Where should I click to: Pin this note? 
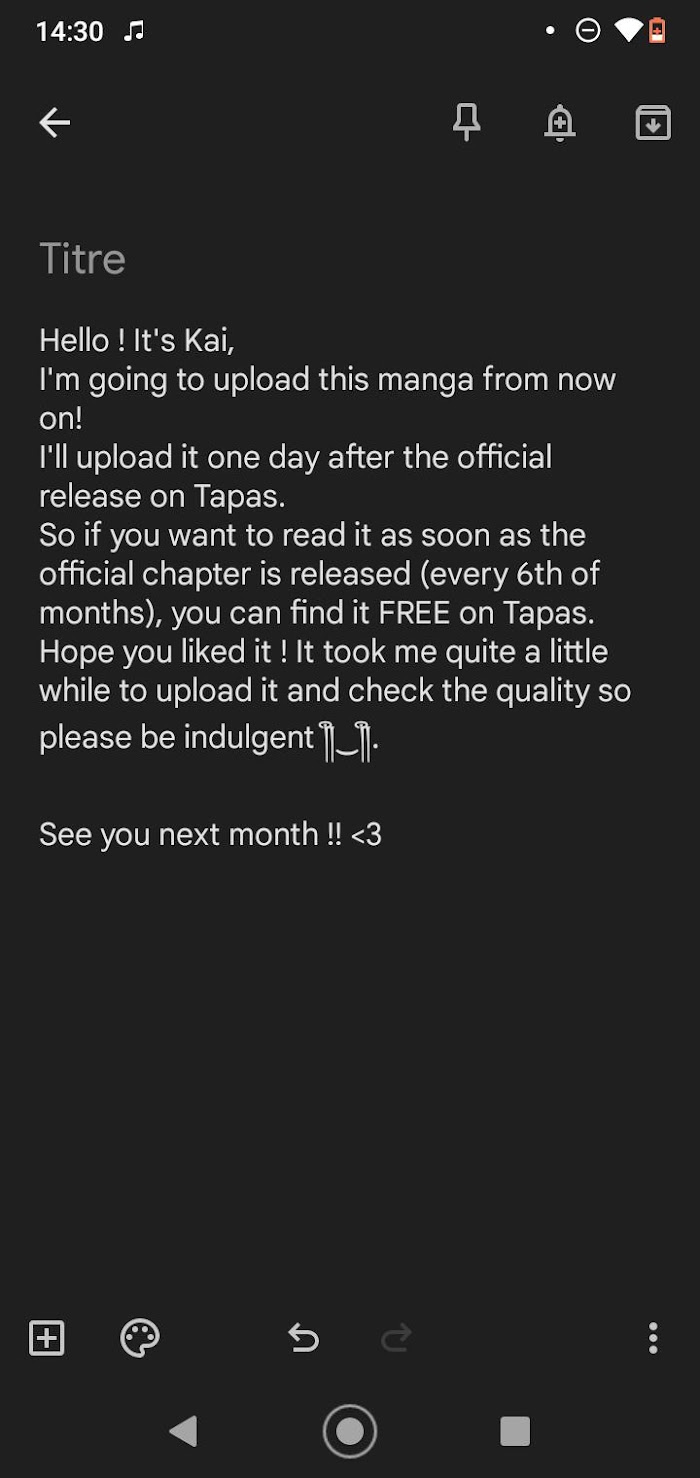(466, 123)
